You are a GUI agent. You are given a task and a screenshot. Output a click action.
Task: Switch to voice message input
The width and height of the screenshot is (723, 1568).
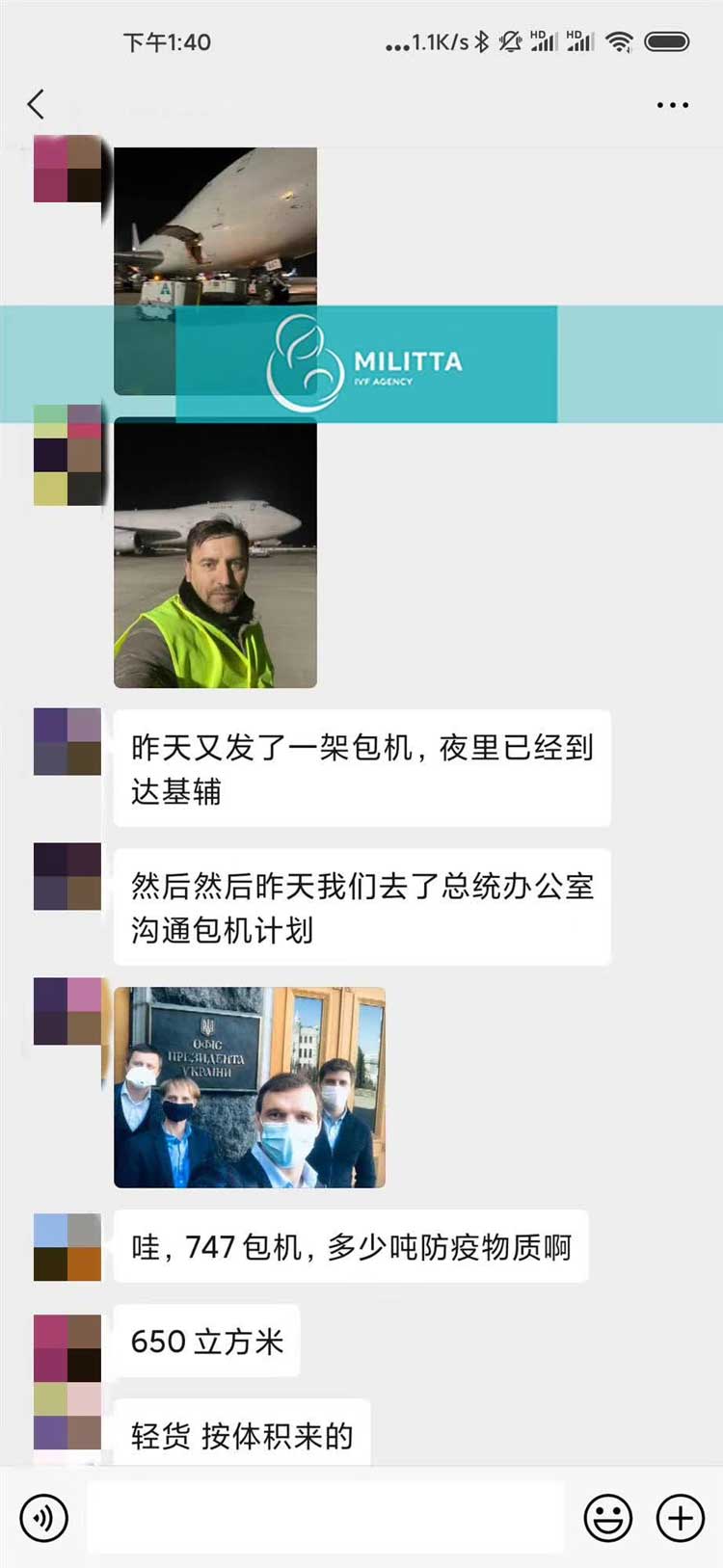[44, 1518]
